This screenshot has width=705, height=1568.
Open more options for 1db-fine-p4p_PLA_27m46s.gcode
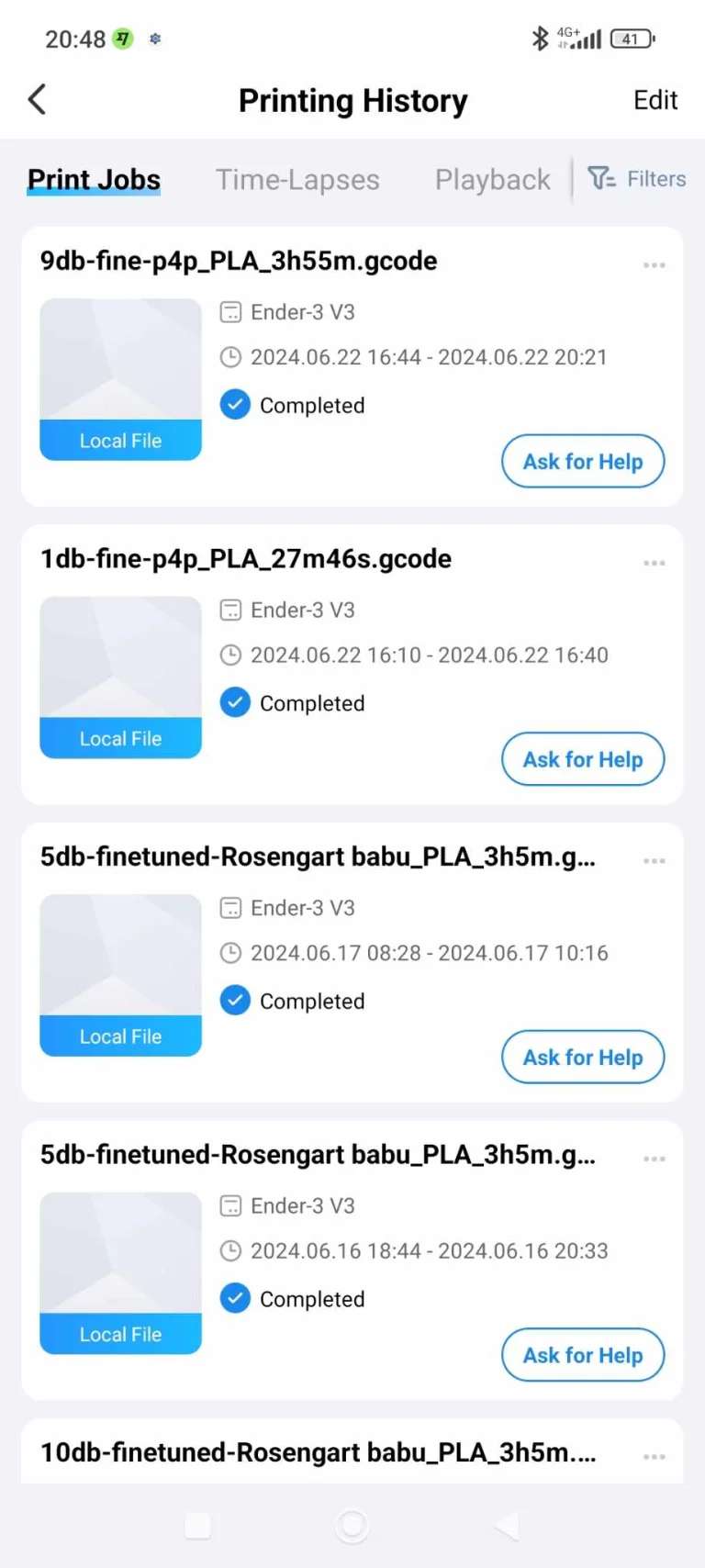654,563
